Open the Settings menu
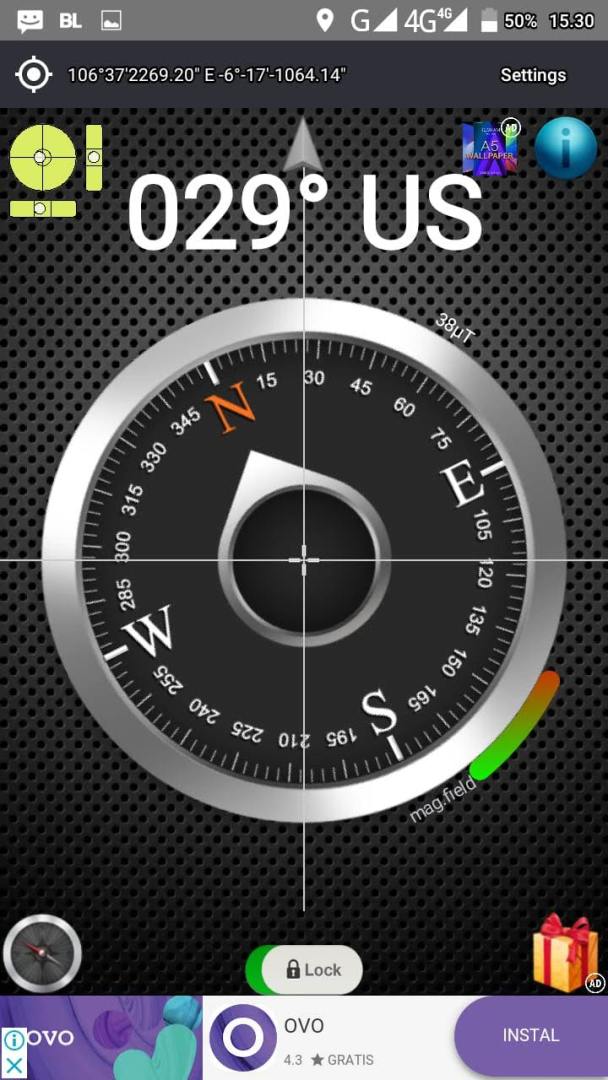 [x=533, y=75]
